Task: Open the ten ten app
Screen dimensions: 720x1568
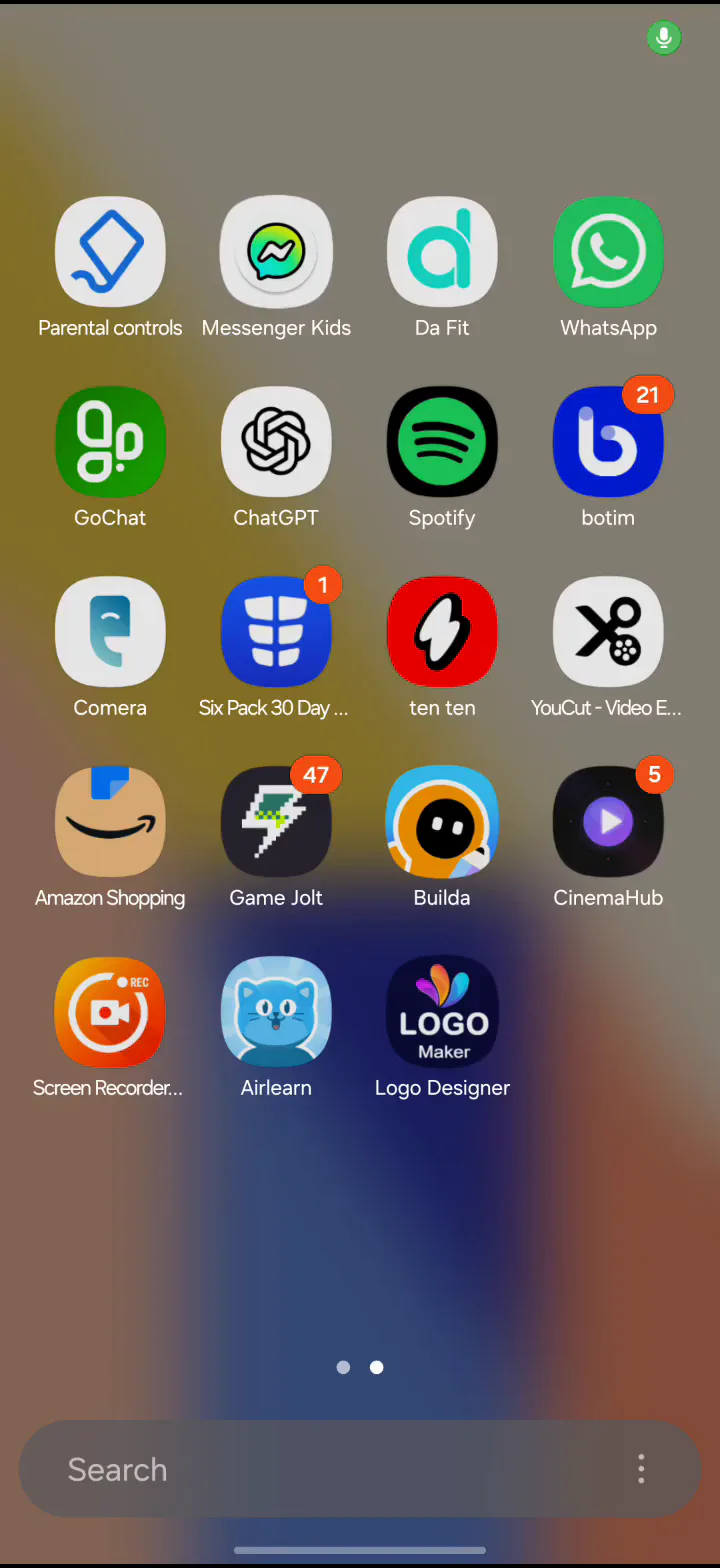Action: [x=442, y=632]
